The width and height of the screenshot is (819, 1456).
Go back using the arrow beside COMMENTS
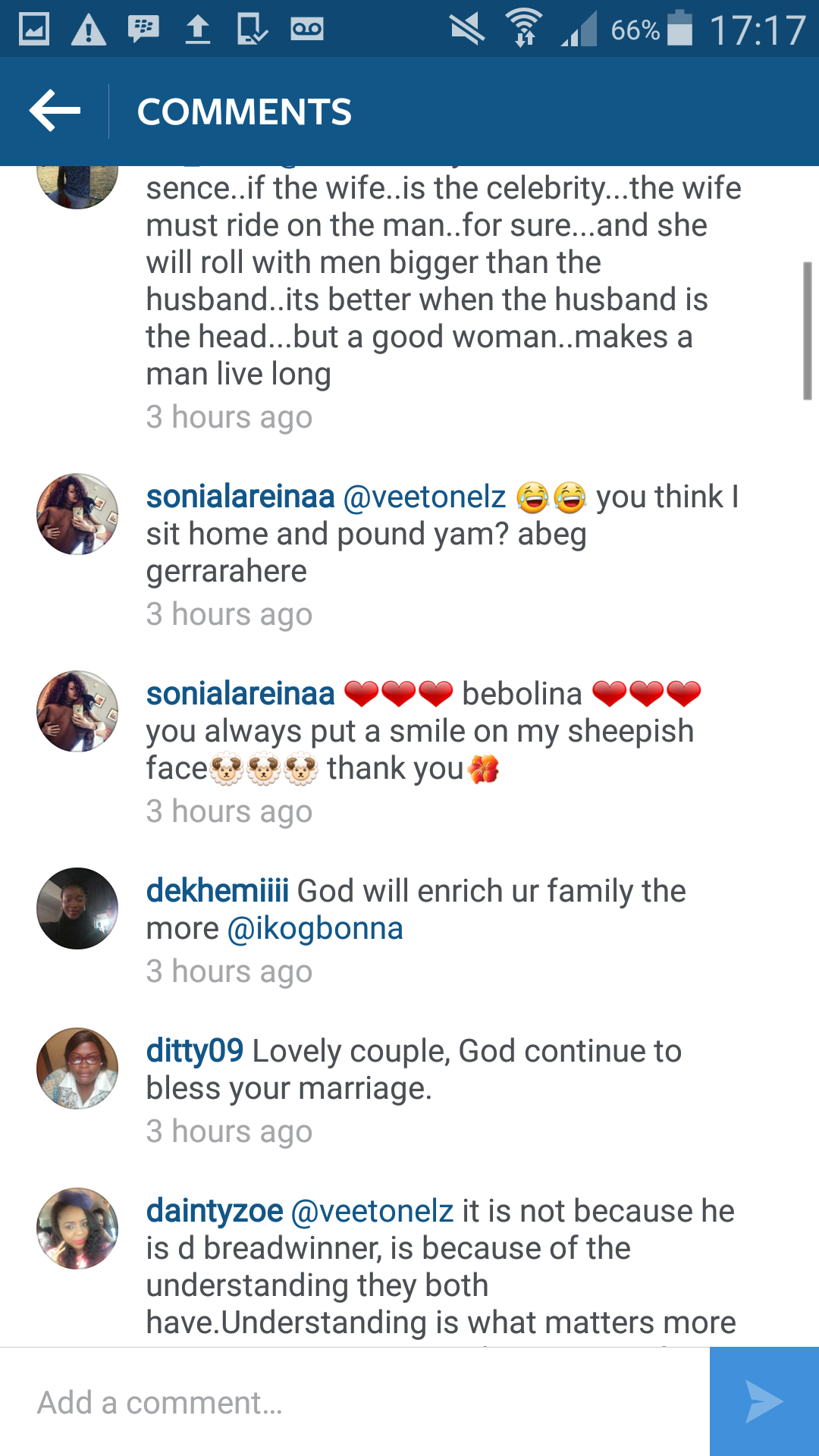(x=55, y=111)
